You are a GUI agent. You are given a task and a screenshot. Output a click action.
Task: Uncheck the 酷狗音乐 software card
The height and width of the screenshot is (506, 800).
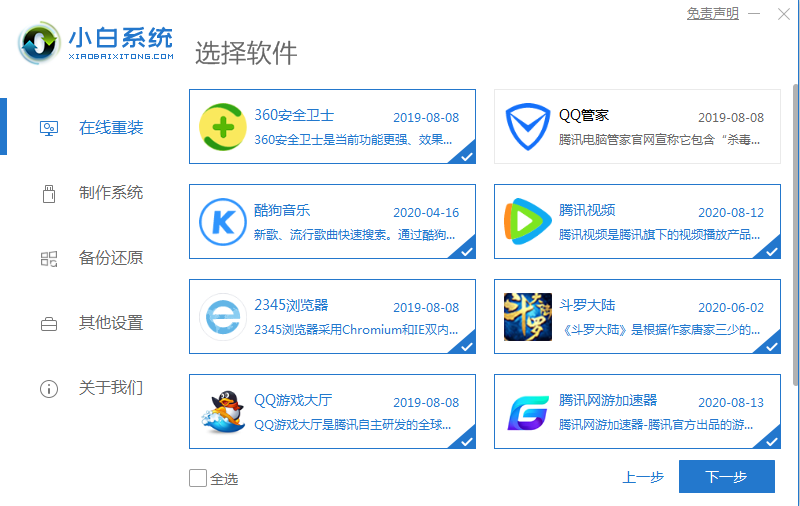332,221
